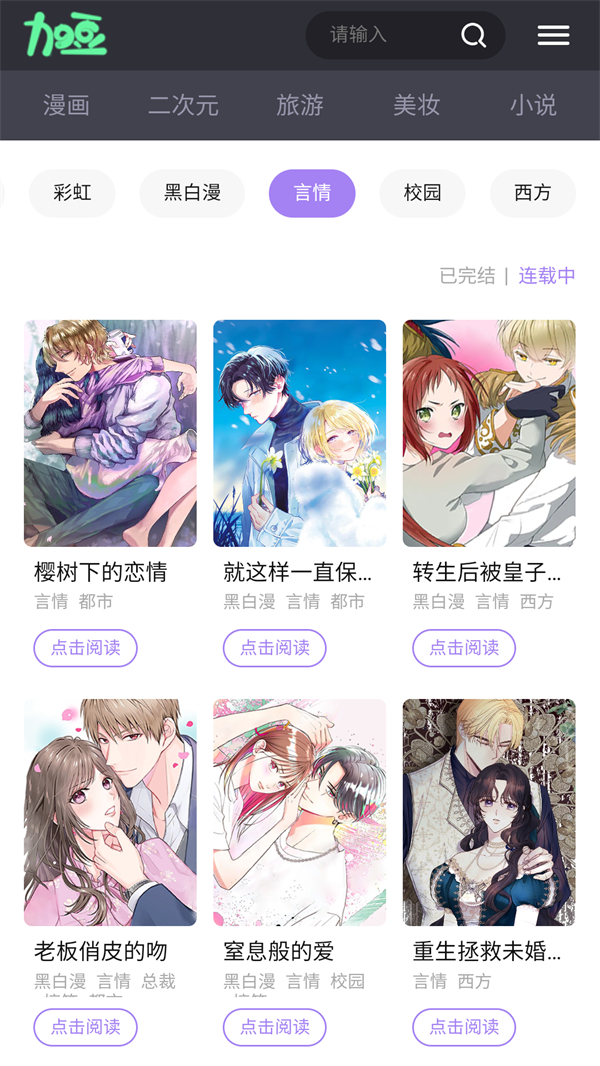Image resolution: width=600 pixels, height=1066 pixels.
Task: Show 已完结 comics
Action: click(467, 276)
